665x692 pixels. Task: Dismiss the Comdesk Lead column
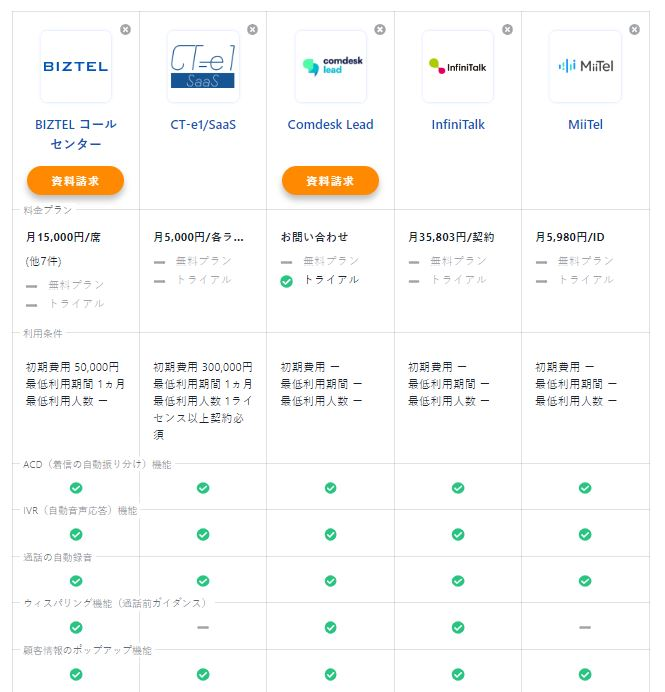(380, 30)
